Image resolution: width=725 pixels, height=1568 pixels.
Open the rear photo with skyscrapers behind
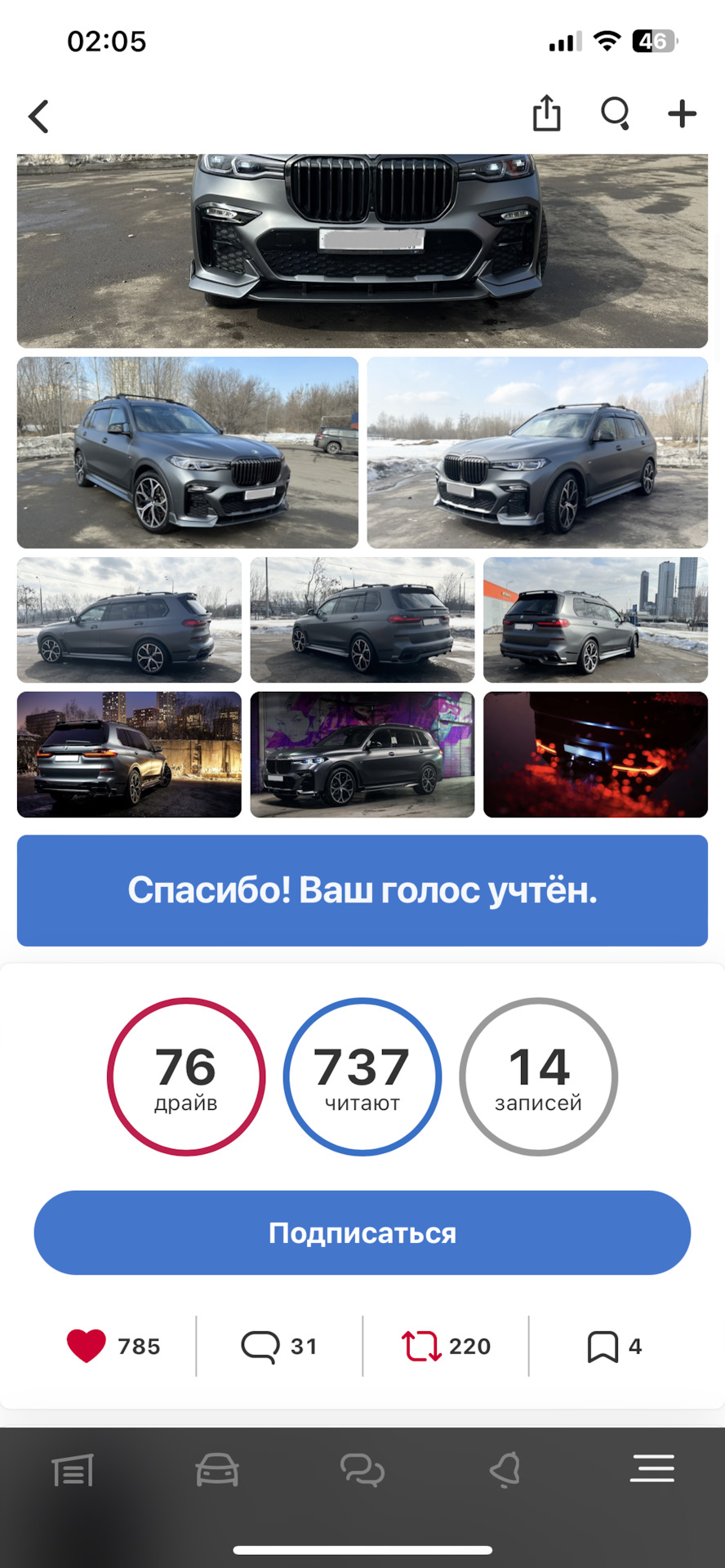point(595,619)
